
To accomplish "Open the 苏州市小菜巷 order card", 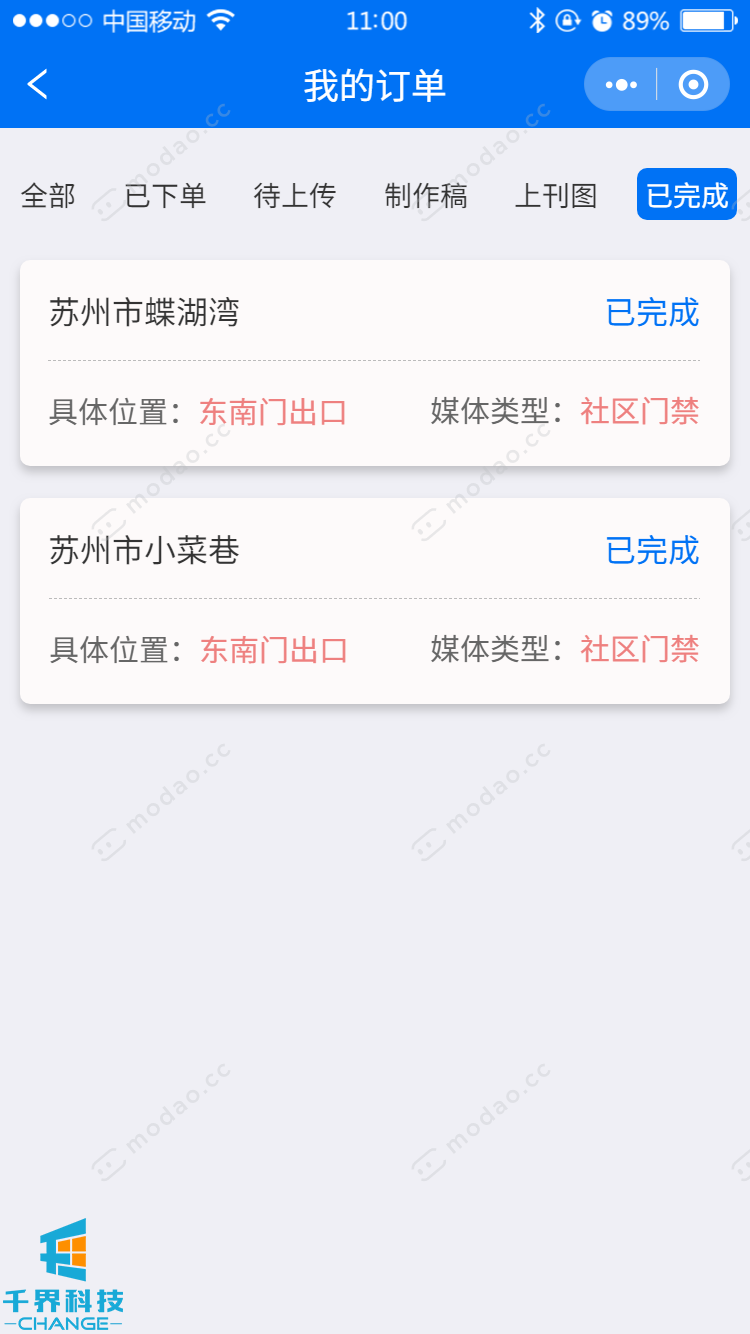I will (374, 601).
